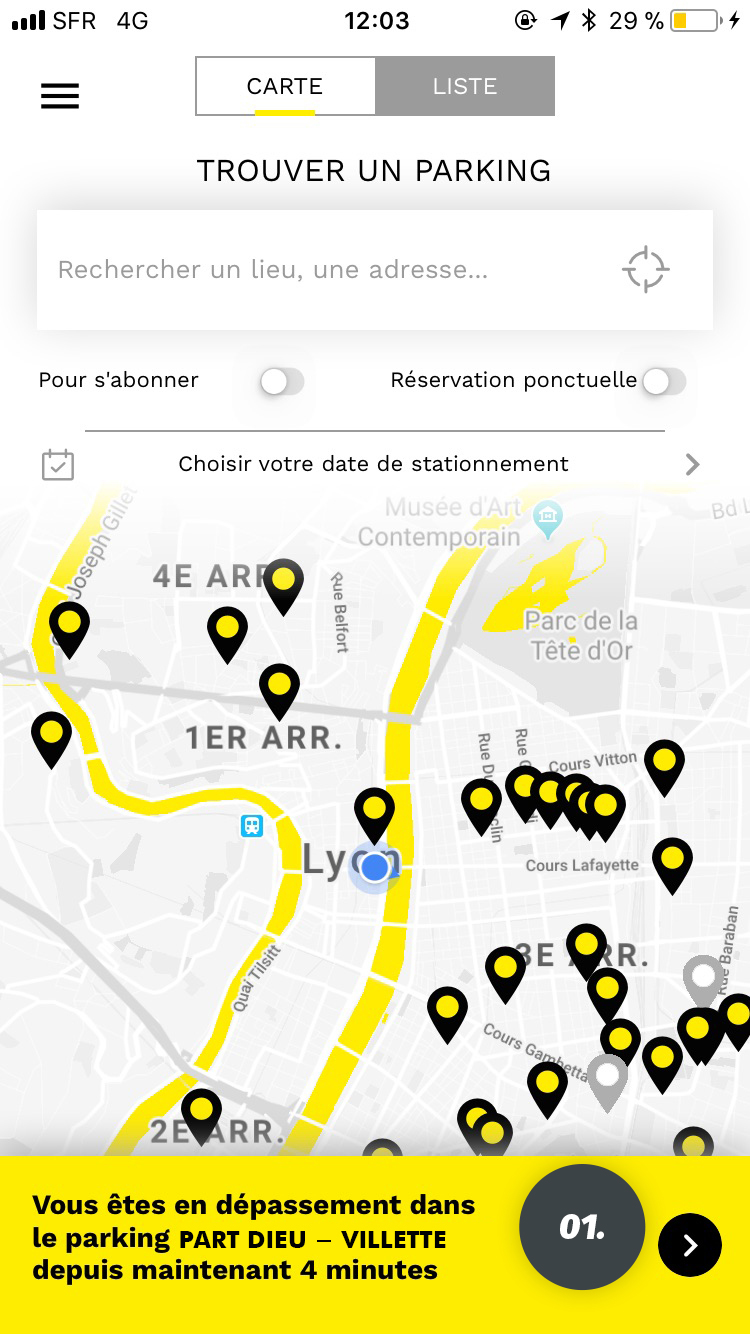
Task: Select the parking pin near 2E ARR.
Action: pos(201,1112)
